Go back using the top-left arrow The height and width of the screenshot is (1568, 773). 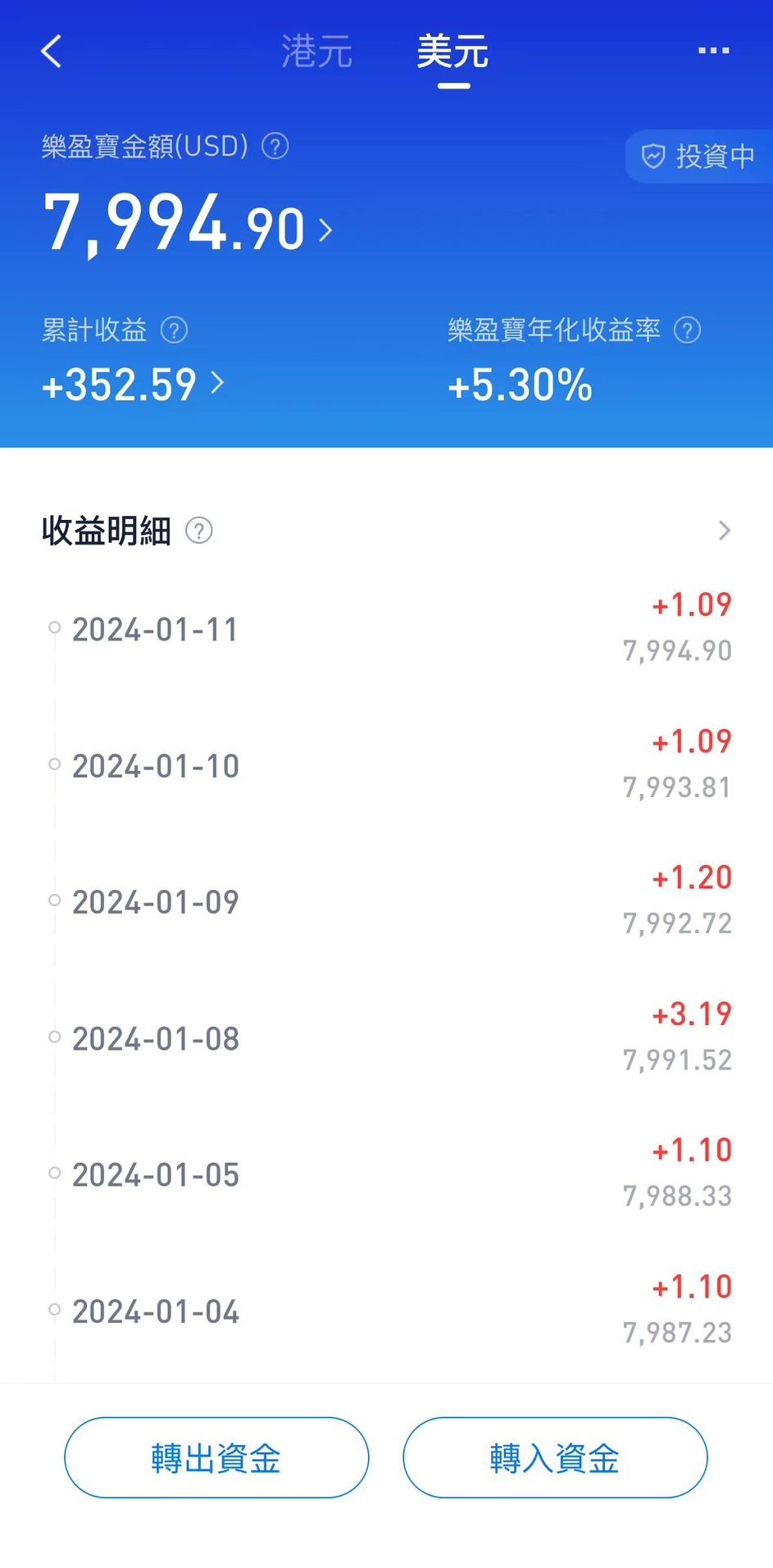click(51, 51)
